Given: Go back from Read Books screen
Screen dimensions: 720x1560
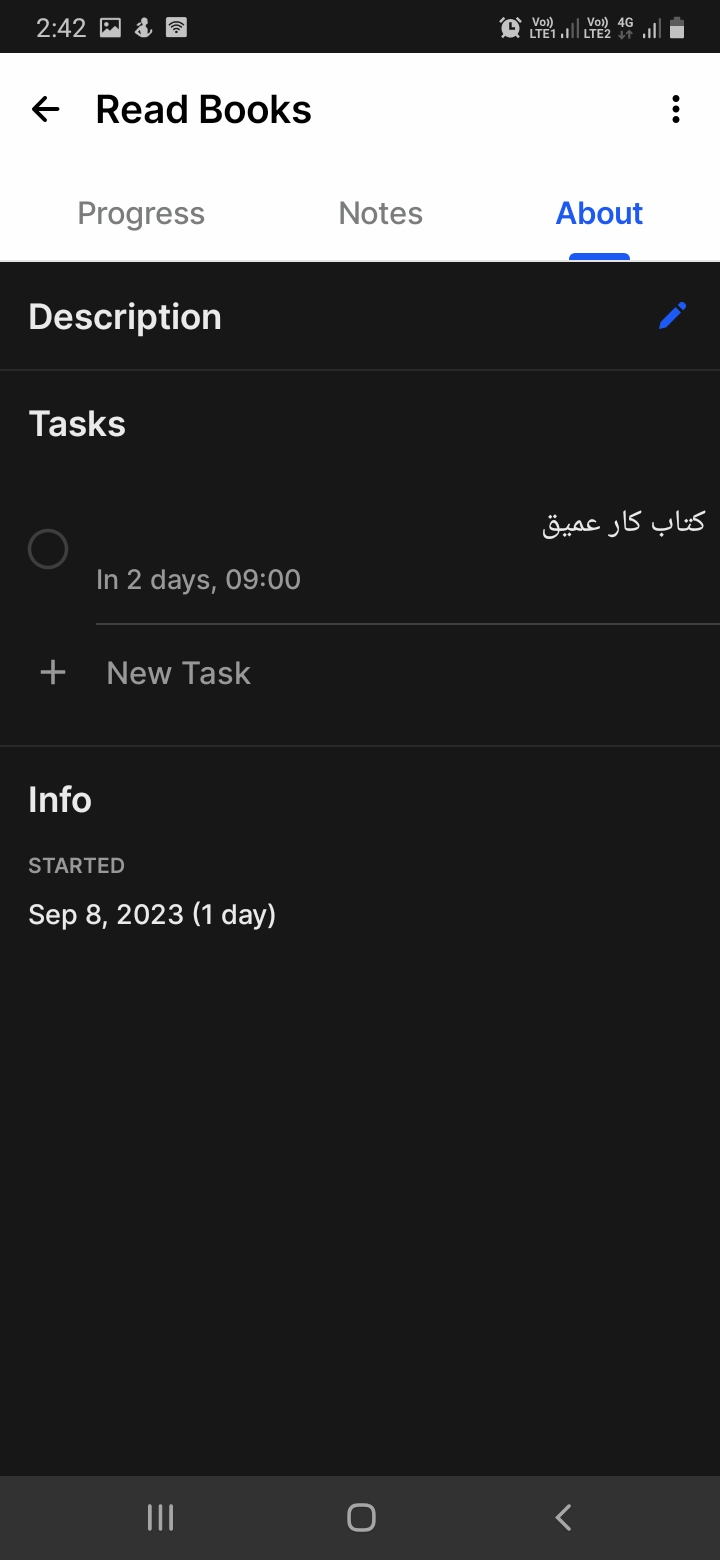Looking at the screenshot, I should [46, 109].
